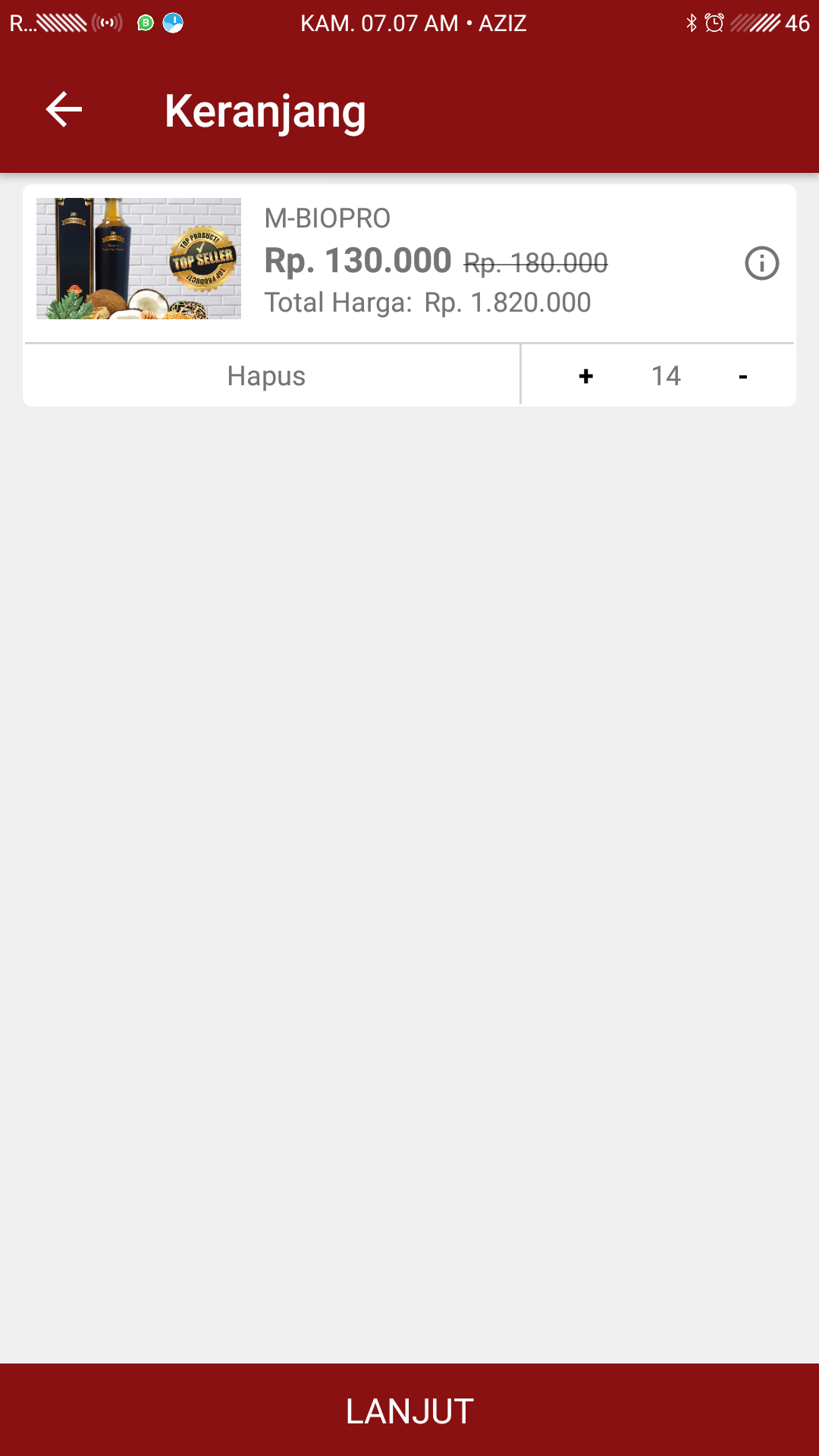The height and width of the screenshot is (1456, 819).
Task: Increase M-BIOPRO quantity with plus
Action: click(585, 376)
